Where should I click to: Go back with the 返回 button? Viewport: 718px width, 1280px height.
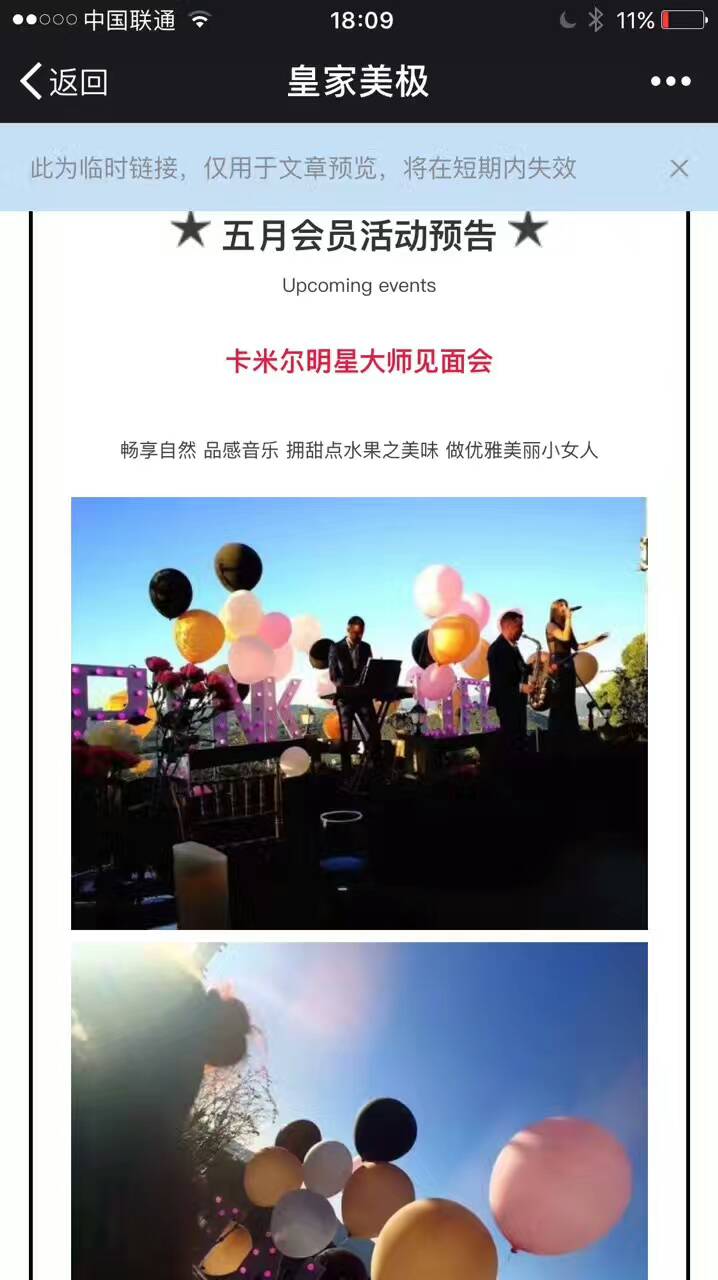coord(64,82)
